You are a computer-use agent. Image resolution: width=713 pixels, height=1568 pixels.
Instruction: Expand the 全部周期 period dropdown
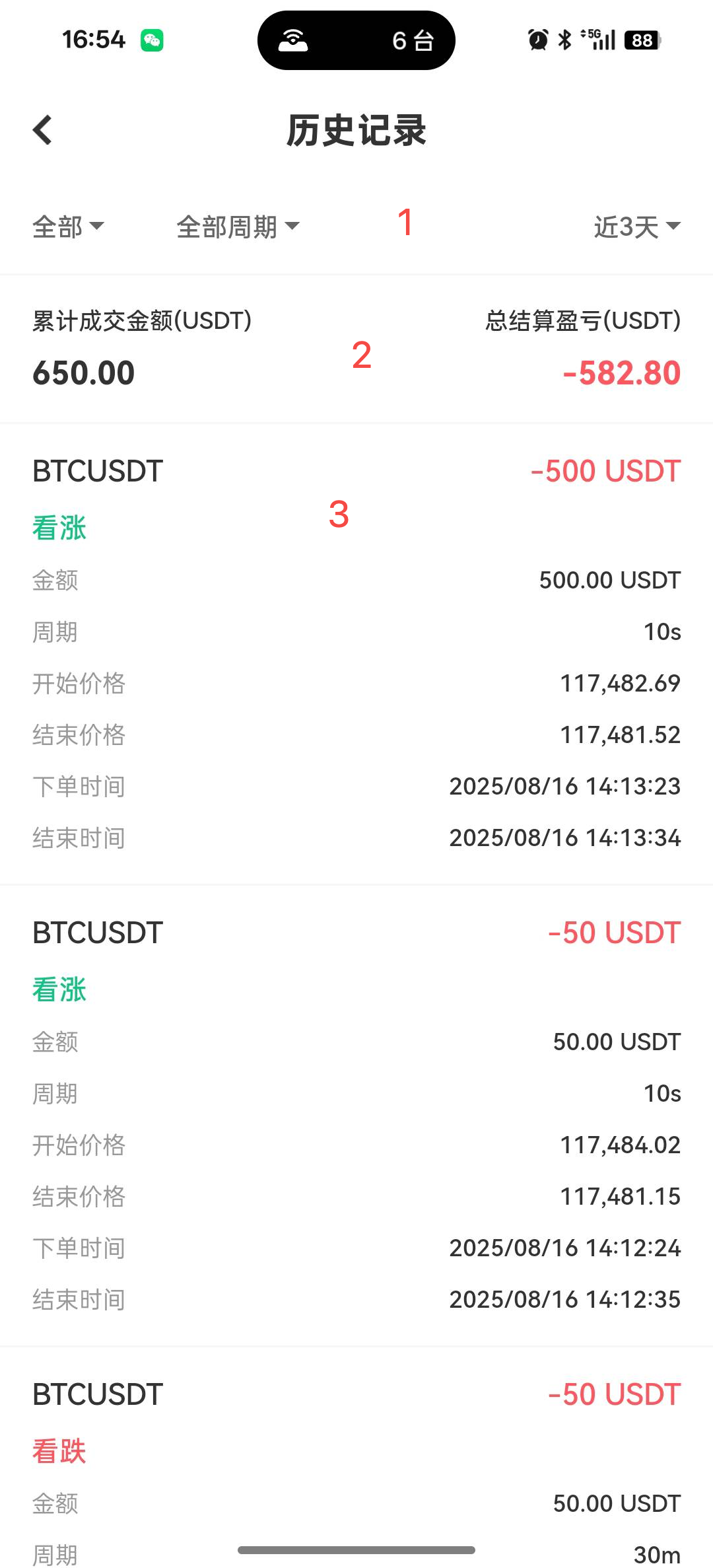pyautogui.click(x=238, y=227)
